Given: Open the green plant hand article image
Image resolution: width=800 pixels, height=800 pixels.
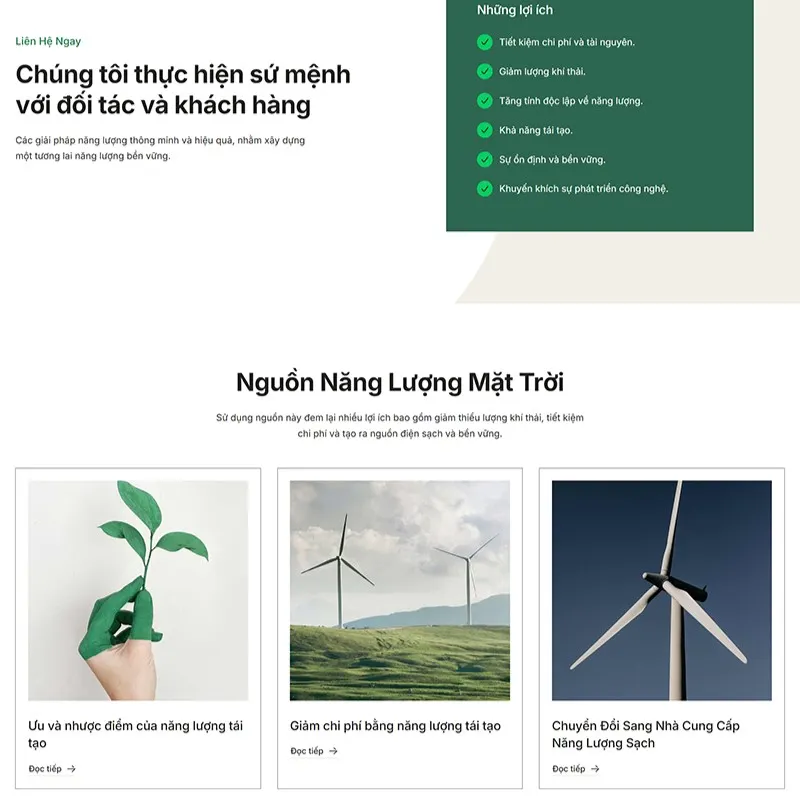Looking at the screenshot, I should tap(138, 590).
